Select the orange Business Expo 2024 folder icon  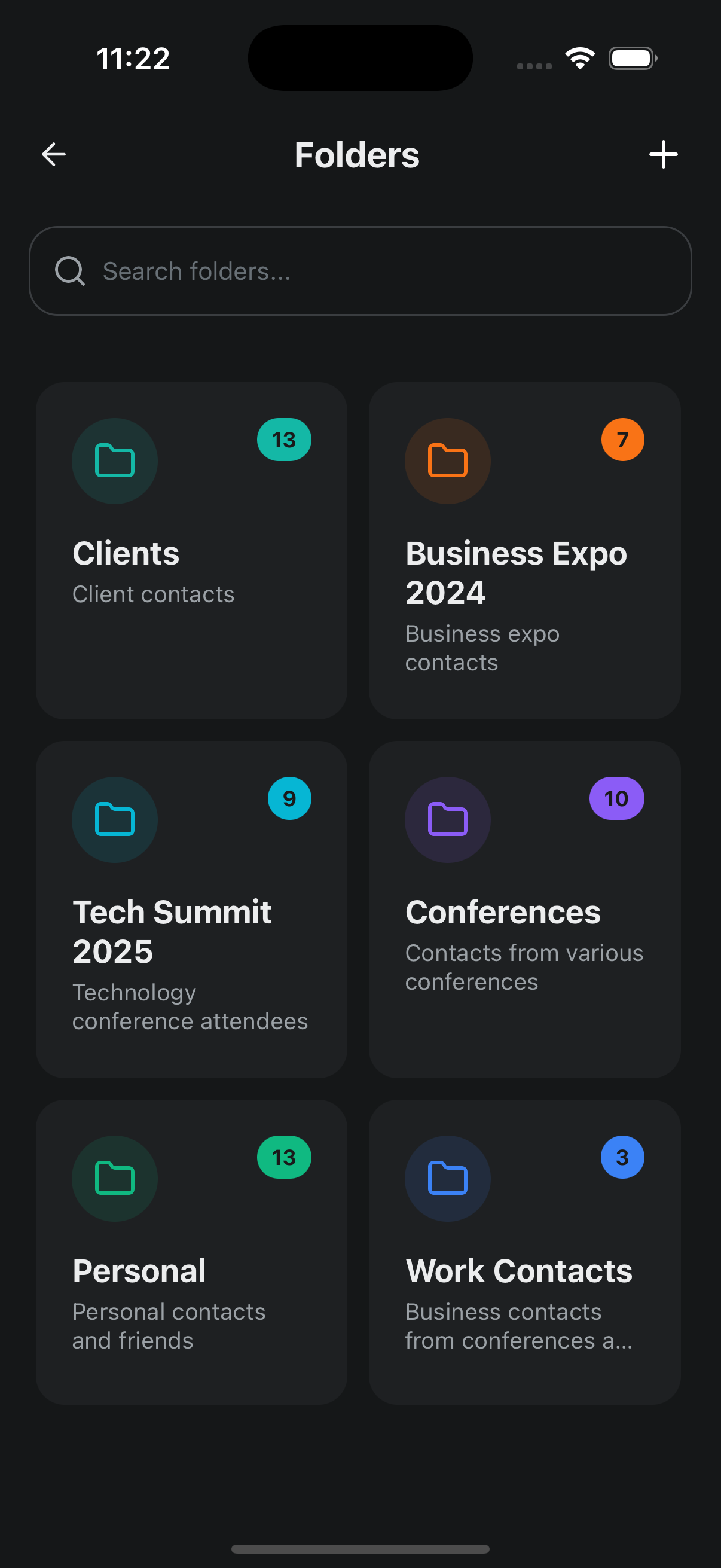(447, 462)
